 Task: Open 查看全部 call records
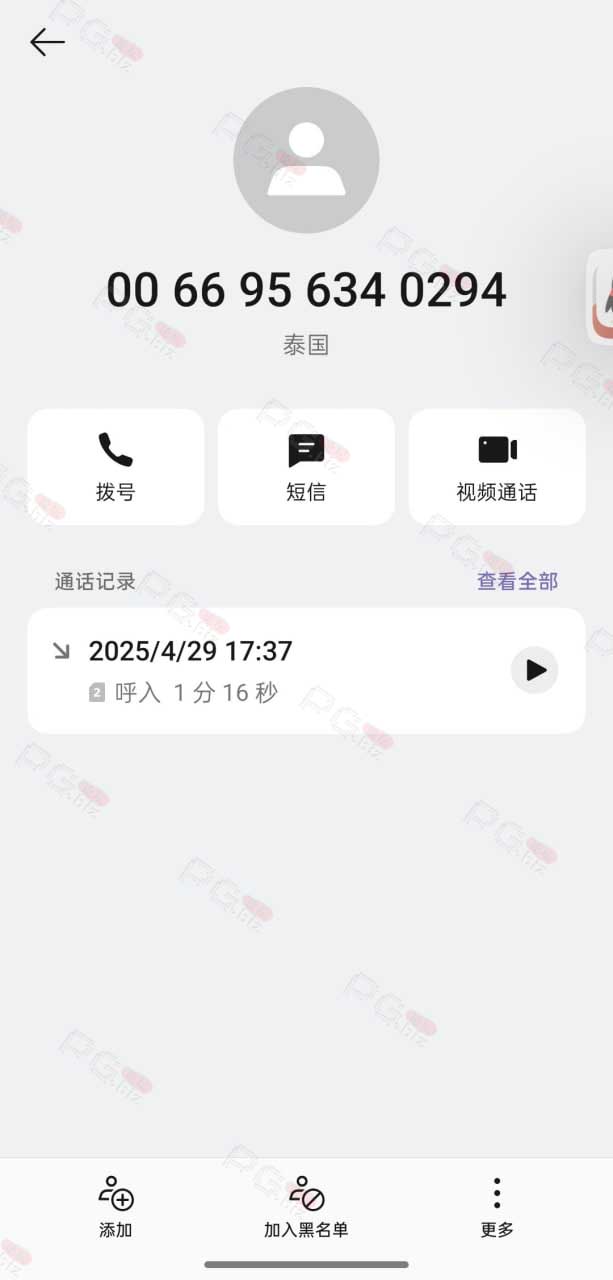pyautogui.click(x=517, y=581)
